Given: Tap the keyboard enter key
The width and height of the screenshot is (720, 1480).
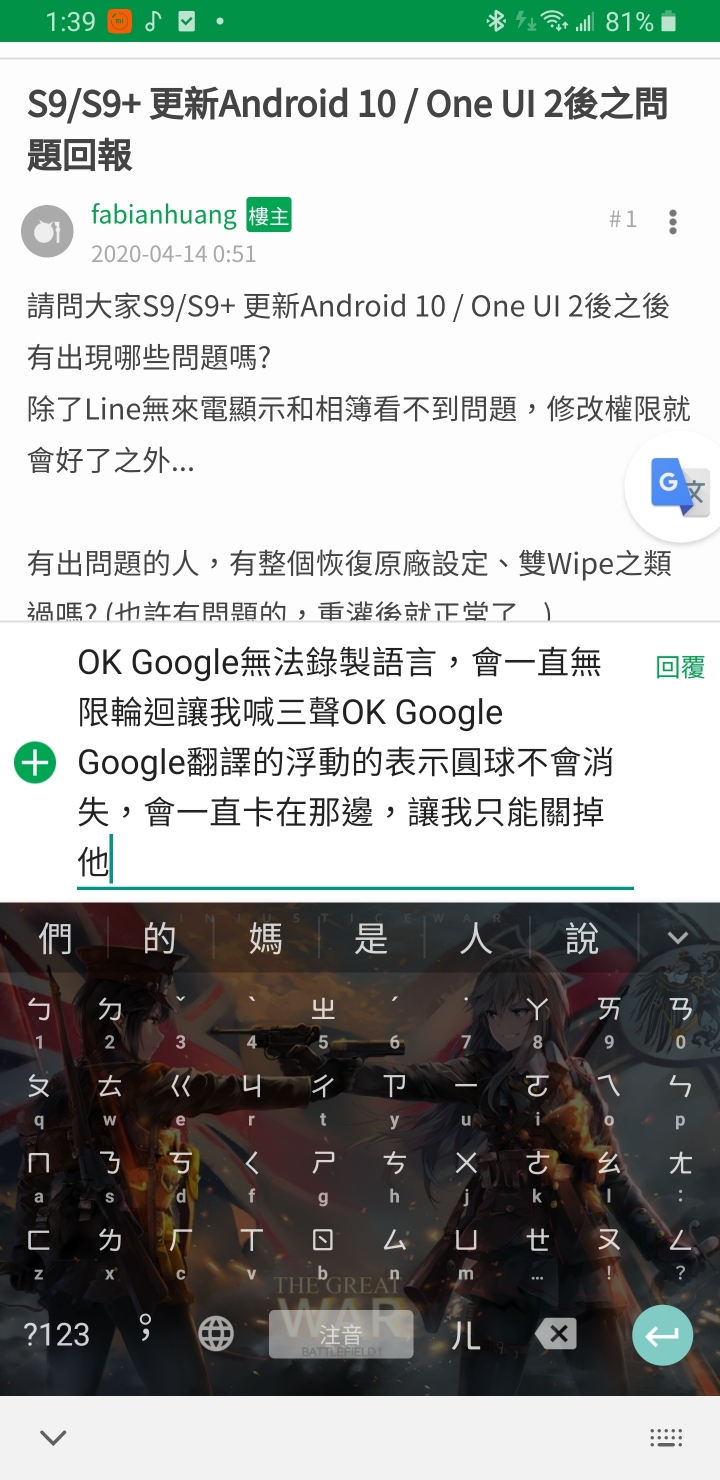Looking at the screenshot, I should click(662, 1335).
